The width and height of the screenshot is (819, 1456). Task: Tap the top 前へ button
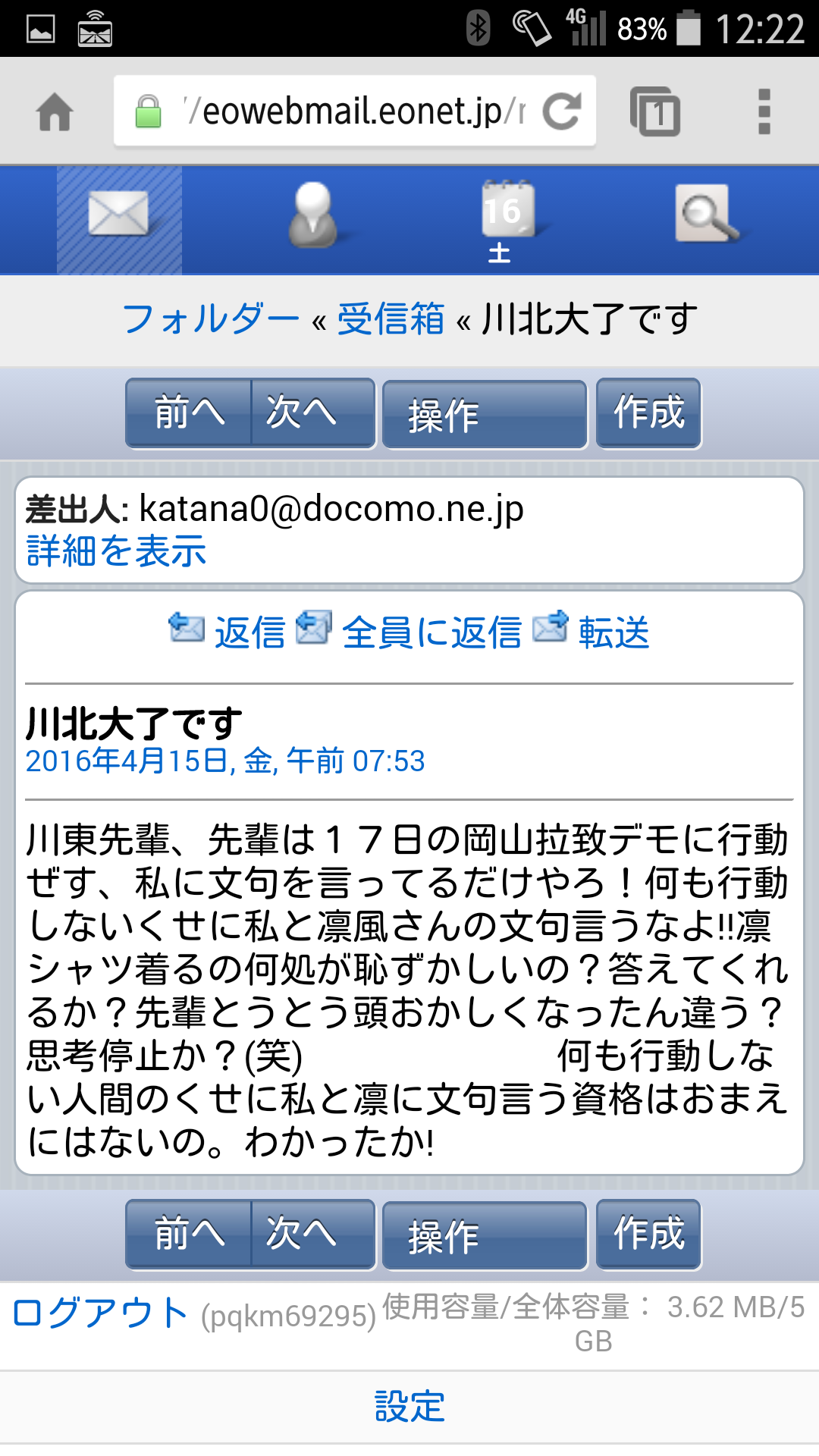tap(189, 413)
